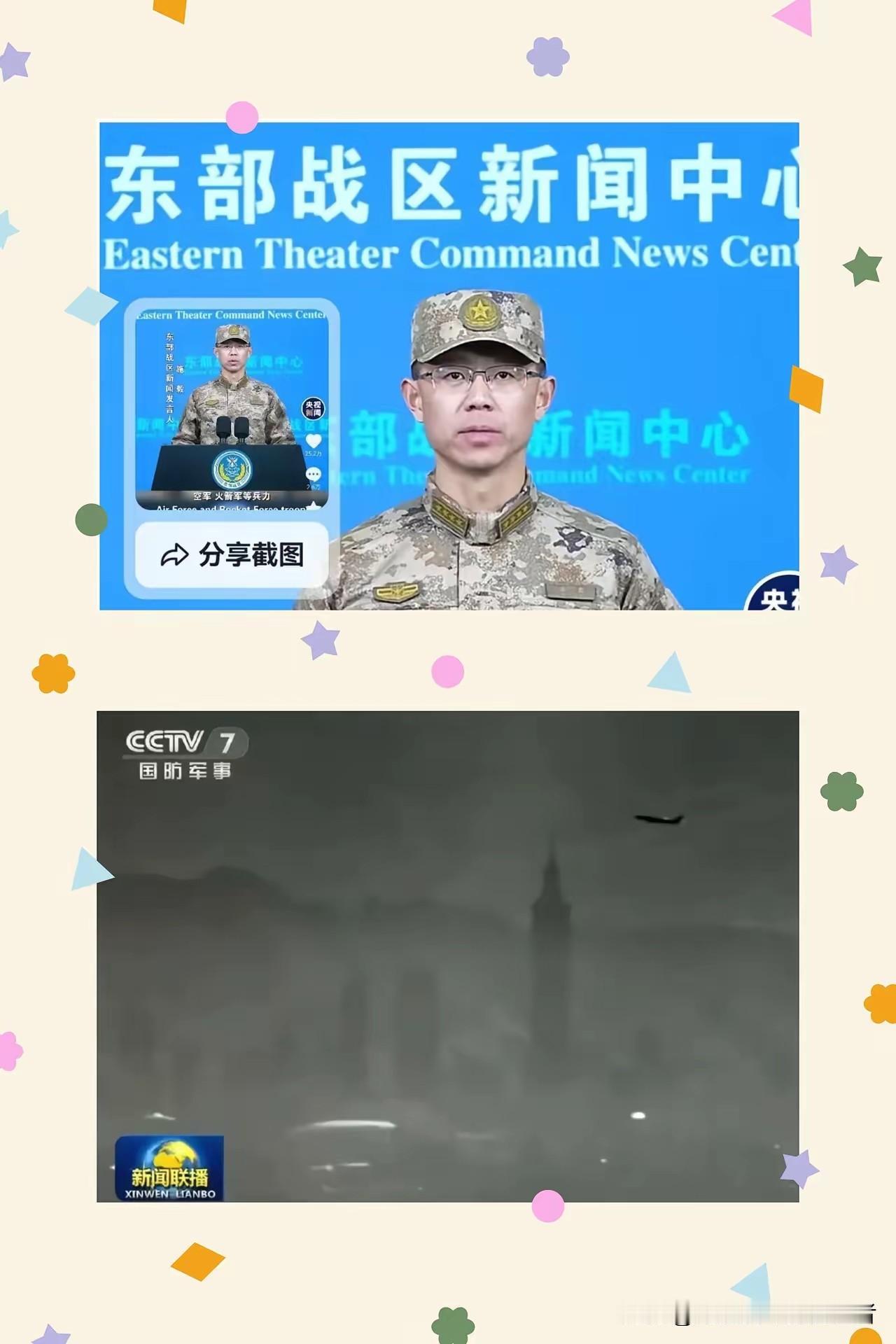
Task: Collapse the share screenshot panel
Action: 231,555
